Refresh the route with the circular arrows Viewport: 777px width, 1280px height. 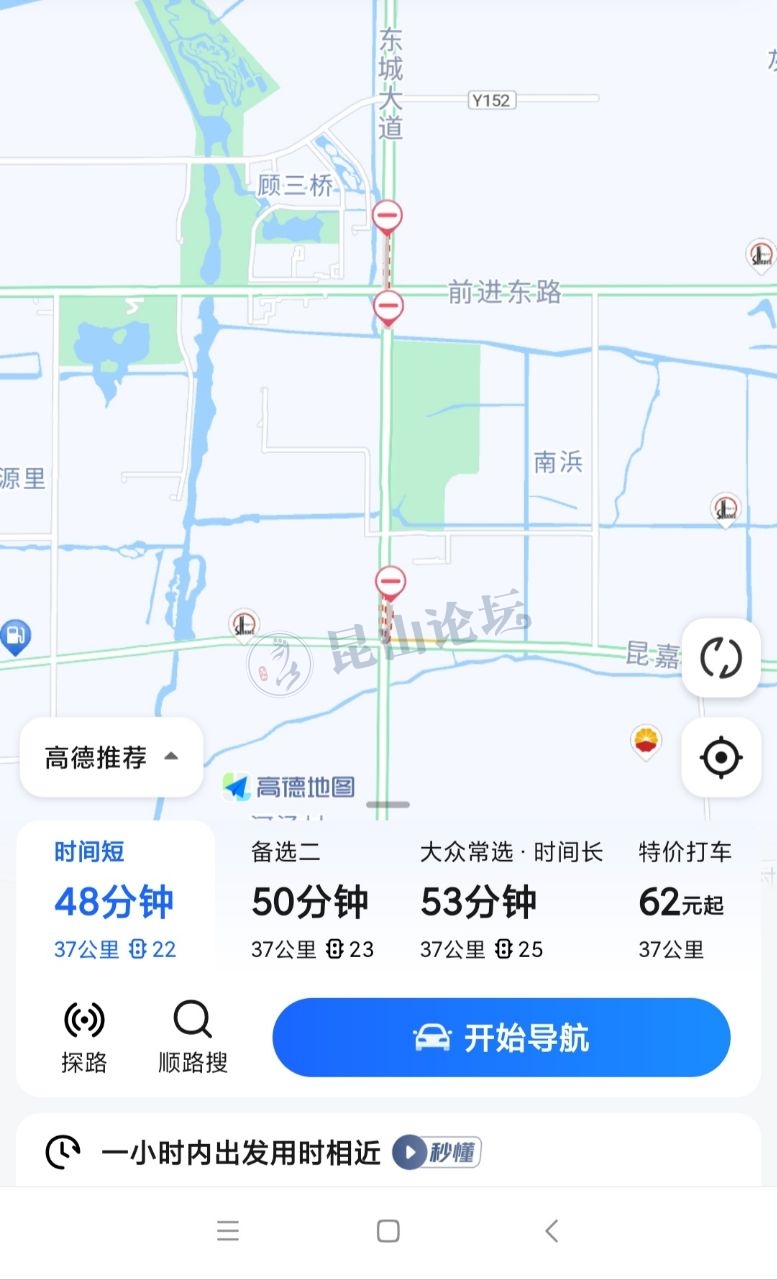coord(720,658)
